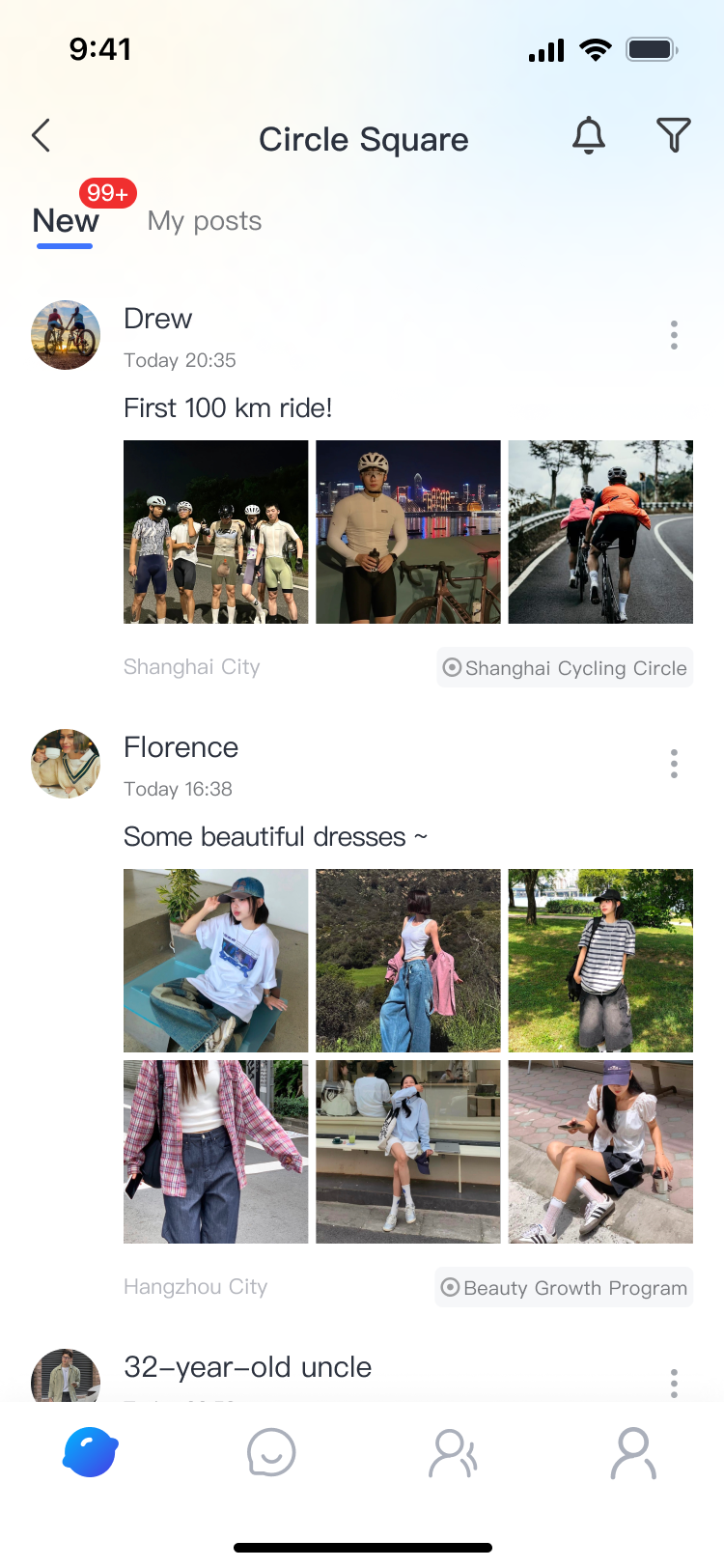View Drew's group cyclists night photo
The height and width of the screenshot is (1568, 724).
(216, 532)
